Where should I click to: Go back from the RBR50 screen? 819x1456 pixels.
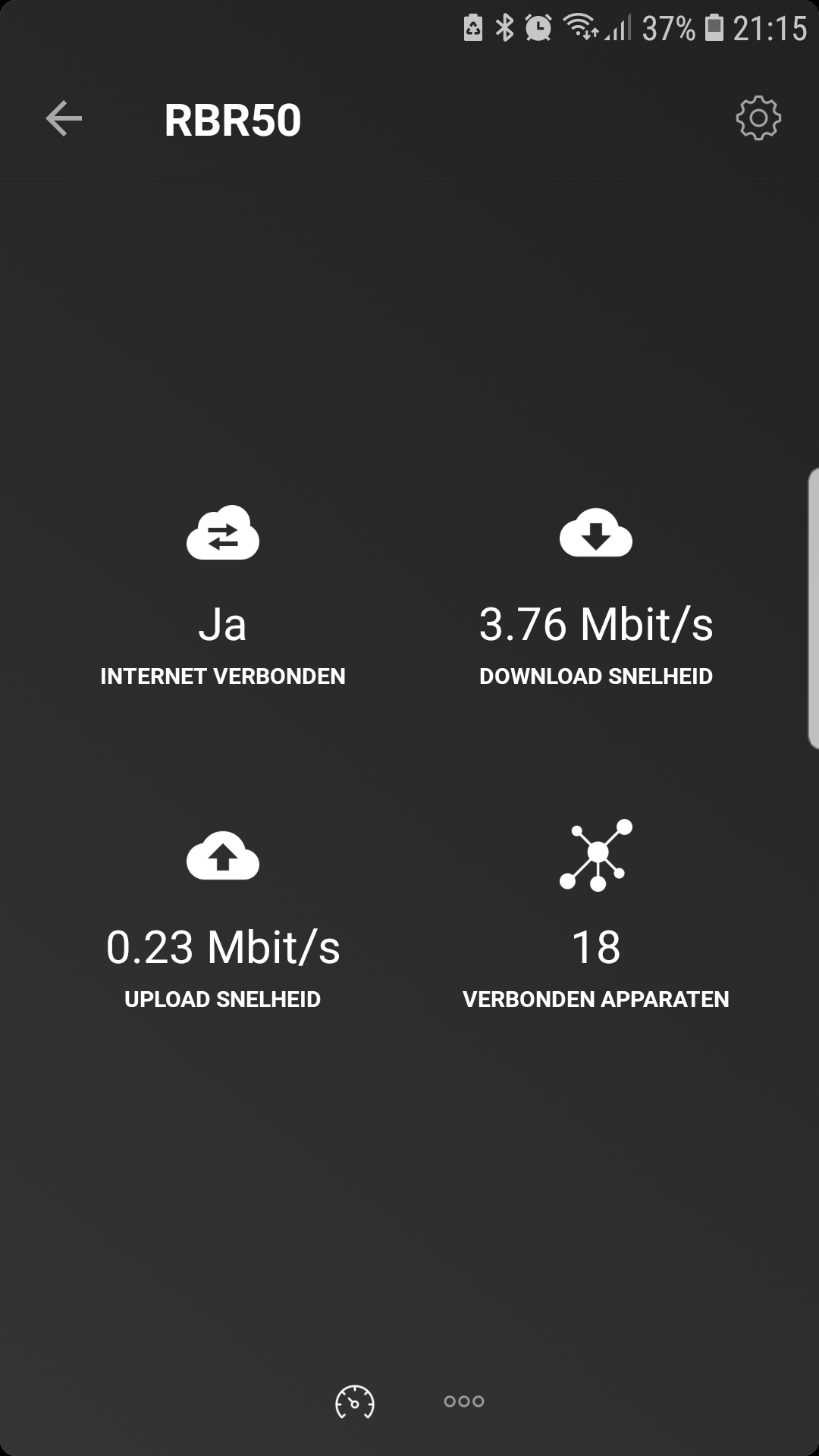point(64,119)
